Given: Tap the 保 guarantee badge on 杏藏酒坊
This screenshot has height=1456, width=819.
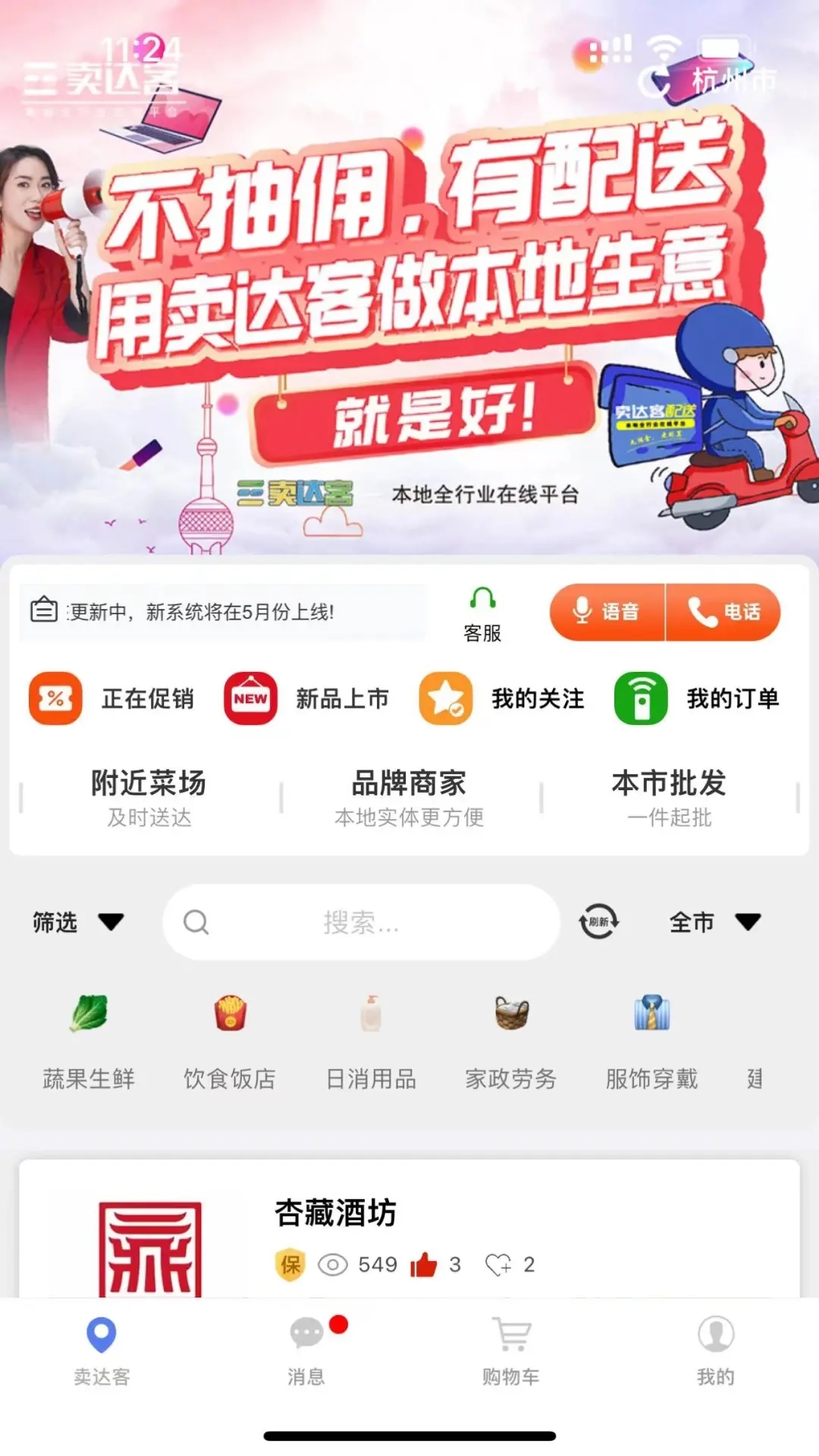Looking at the screenshot, I should (x=290, y=1263).
